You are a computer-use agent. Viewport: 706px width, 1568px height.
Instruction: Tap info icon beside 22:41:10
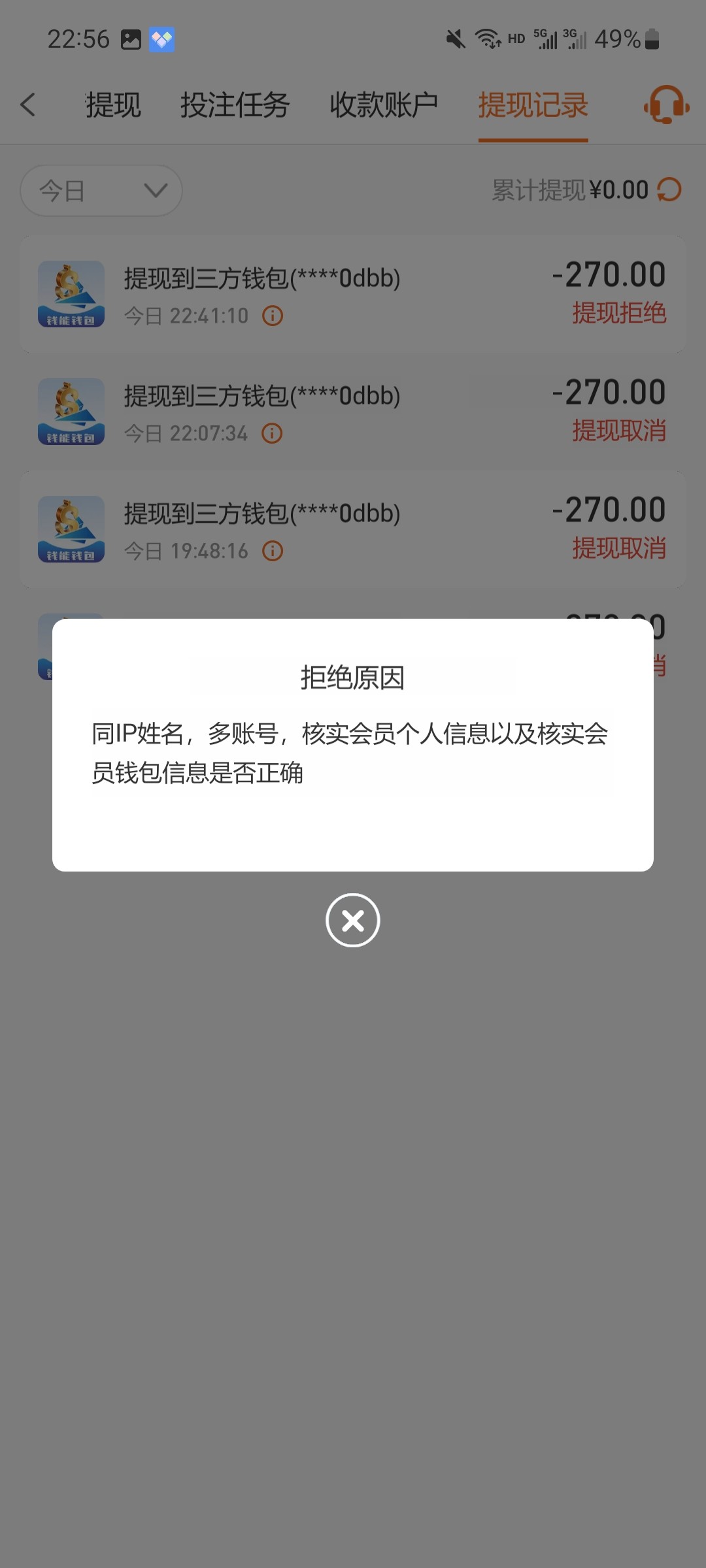[273, 316]
